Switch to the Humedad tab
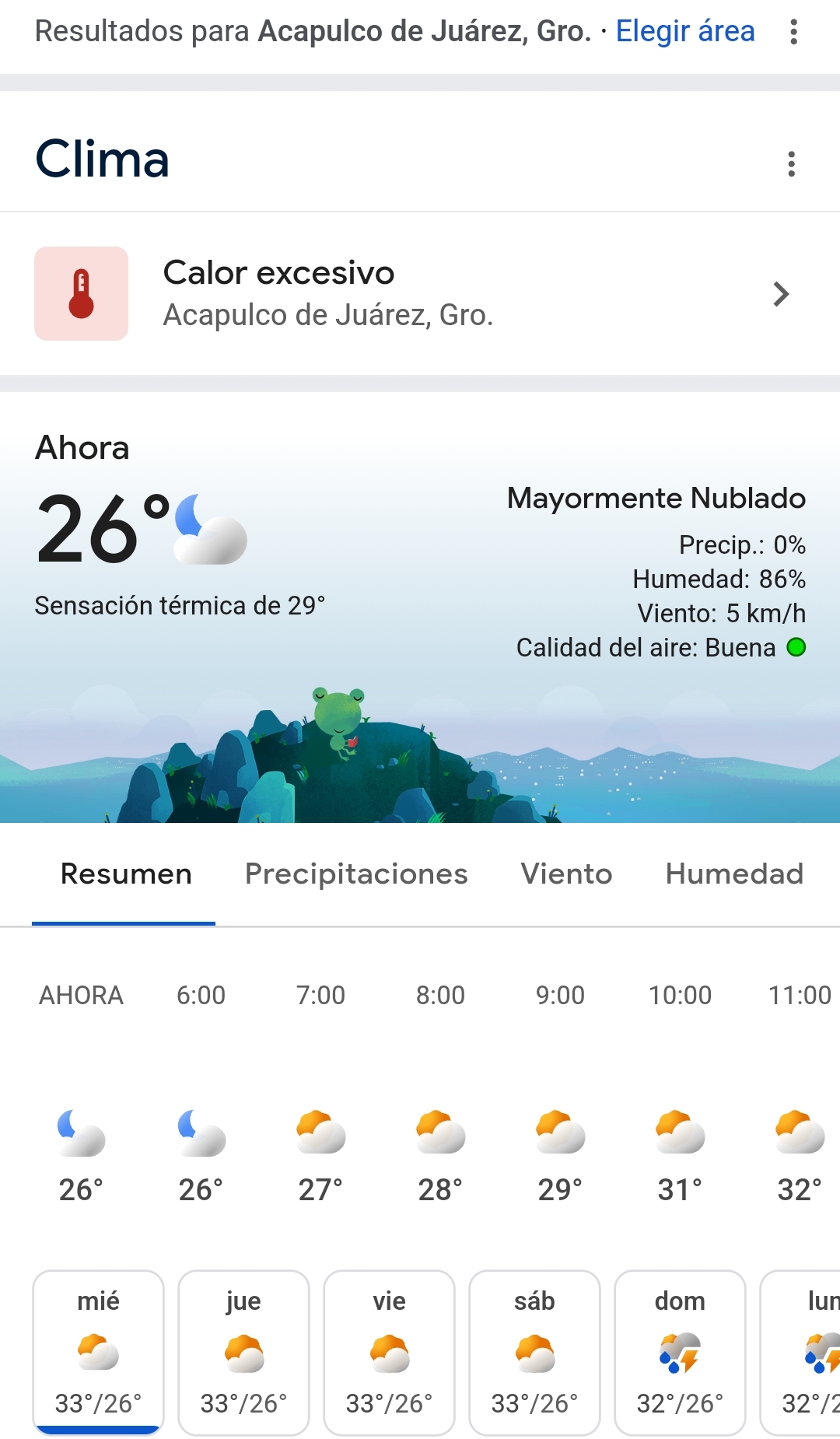The width and height of the screenshot is (840, 1439). pos(733,874)
